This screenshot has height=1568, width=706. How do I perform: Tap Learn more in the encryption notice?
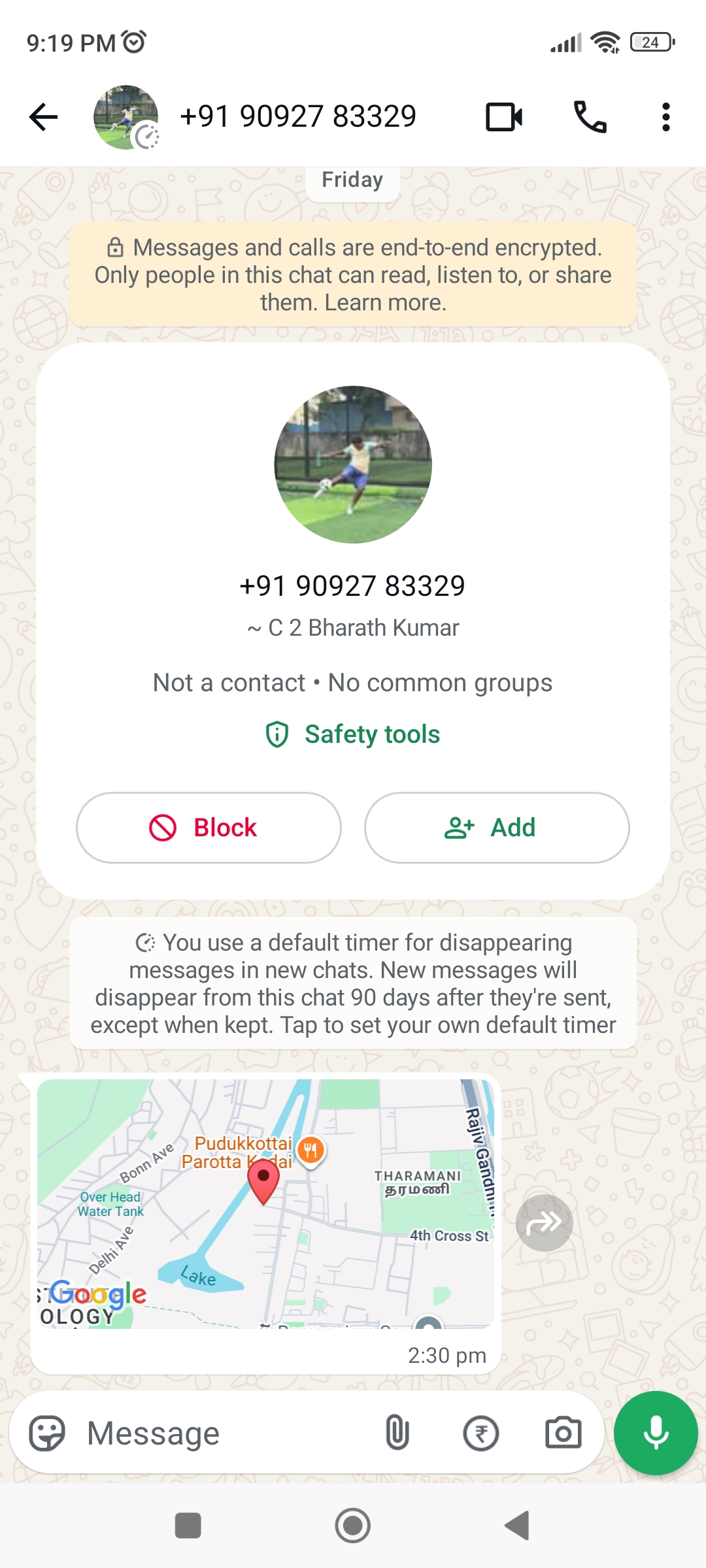[x=385, y=303]
